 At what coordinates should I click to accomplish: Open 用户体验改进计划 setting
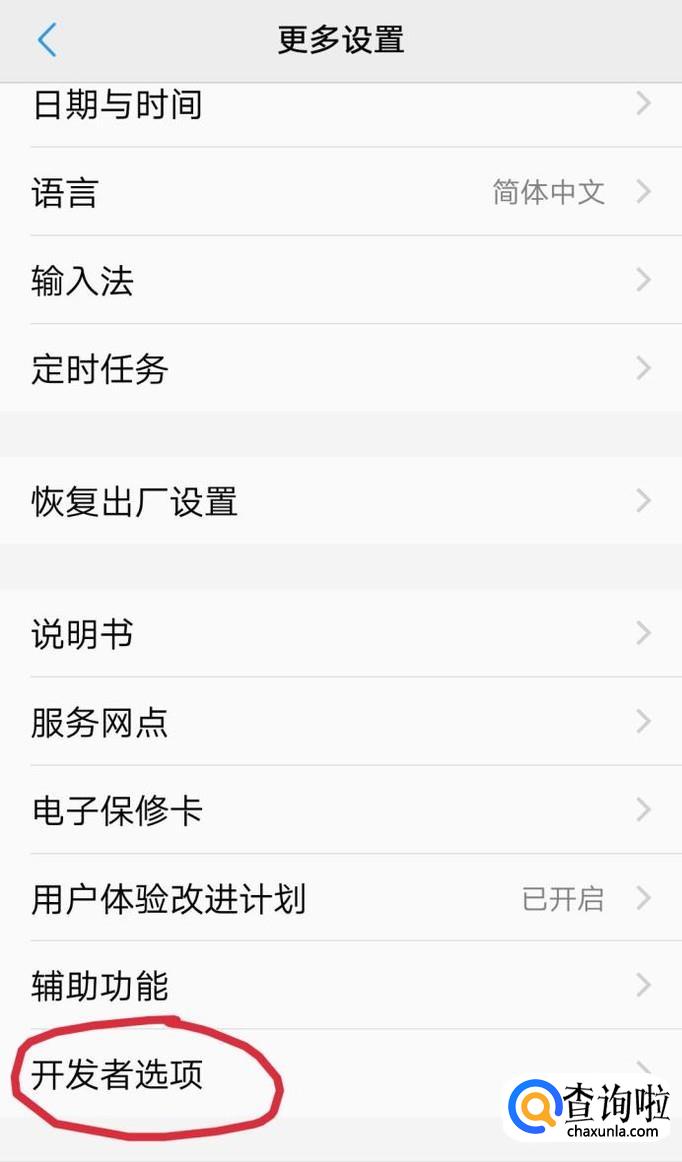(x=340, y=898)
